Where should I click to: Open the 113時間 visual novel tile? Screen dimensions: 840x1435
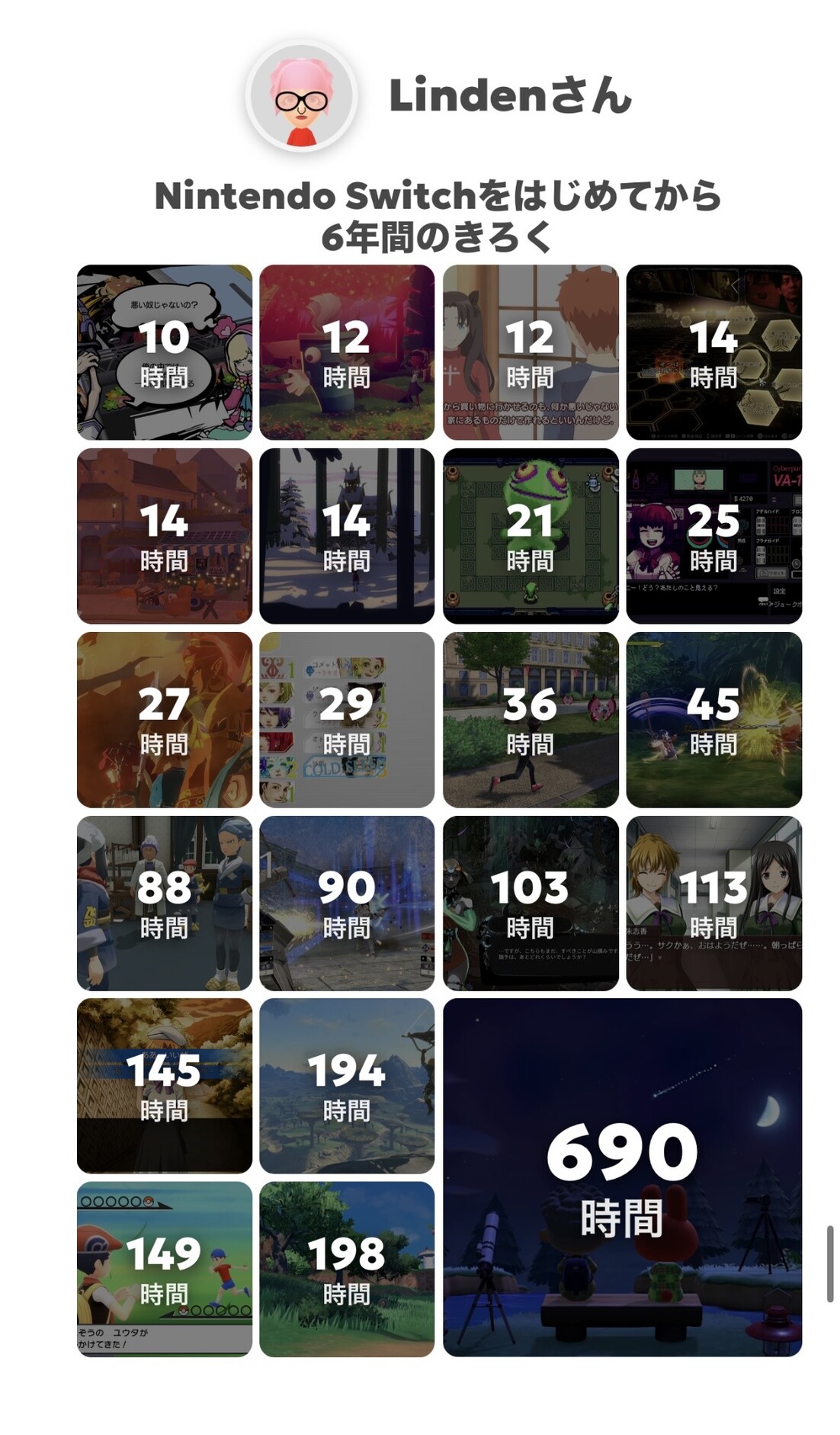[x=713, y=903]
